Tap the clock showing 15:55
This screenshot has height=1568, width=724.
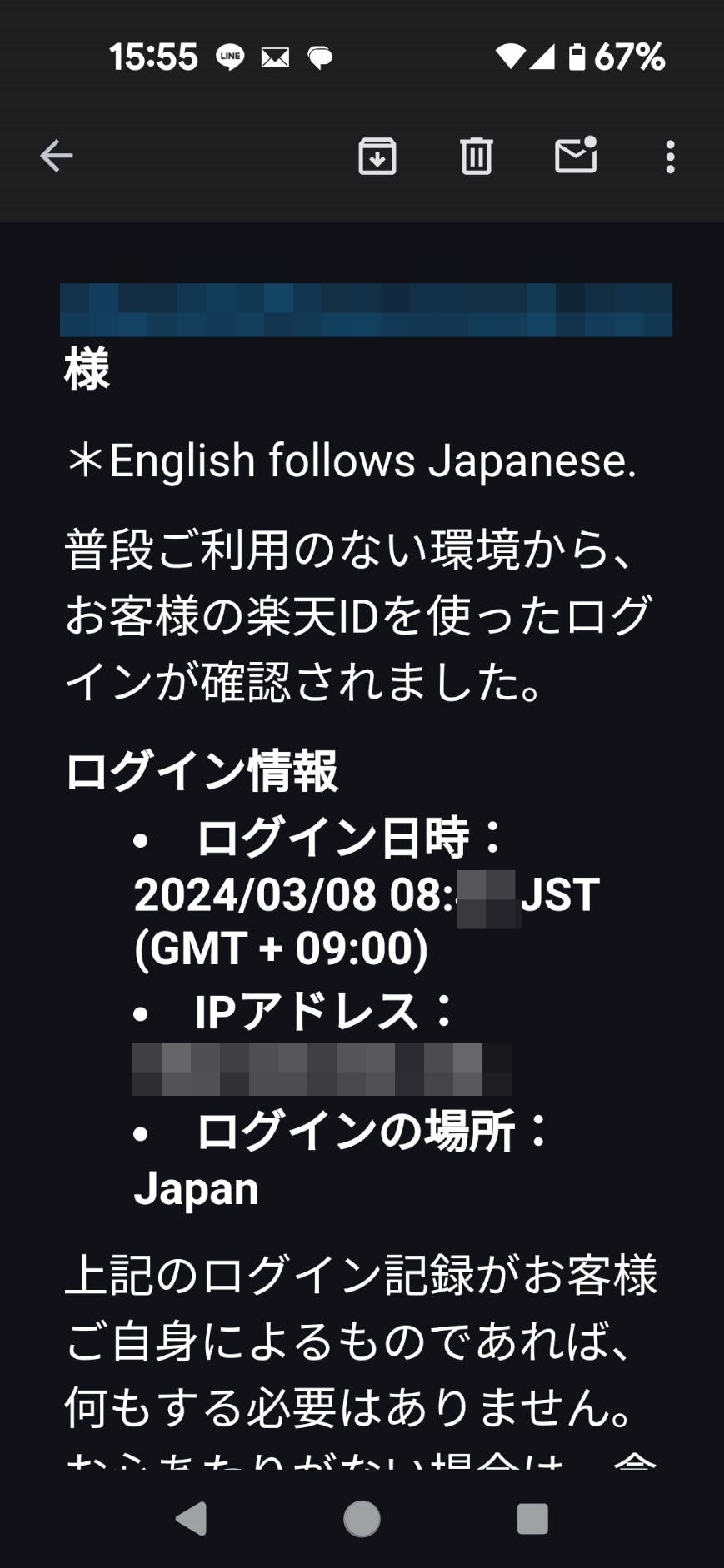(155, 56)
